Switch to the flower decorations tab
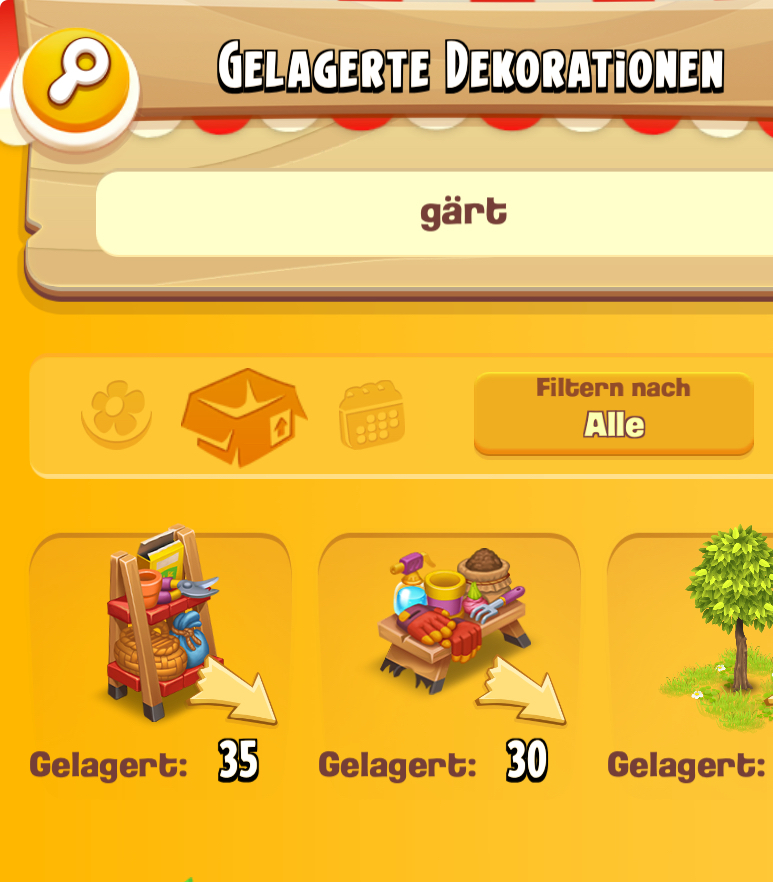The image size is (773, 882). (117, 414)
